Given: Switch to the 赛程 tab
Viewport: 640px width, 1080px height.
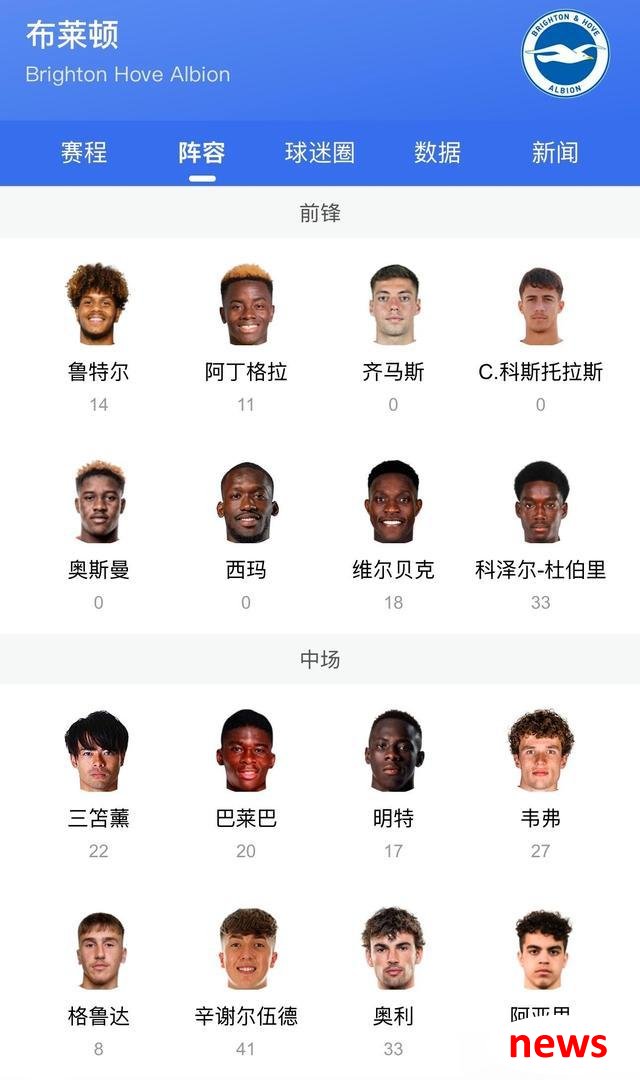Looking at the screenshot, I should 84,153.
